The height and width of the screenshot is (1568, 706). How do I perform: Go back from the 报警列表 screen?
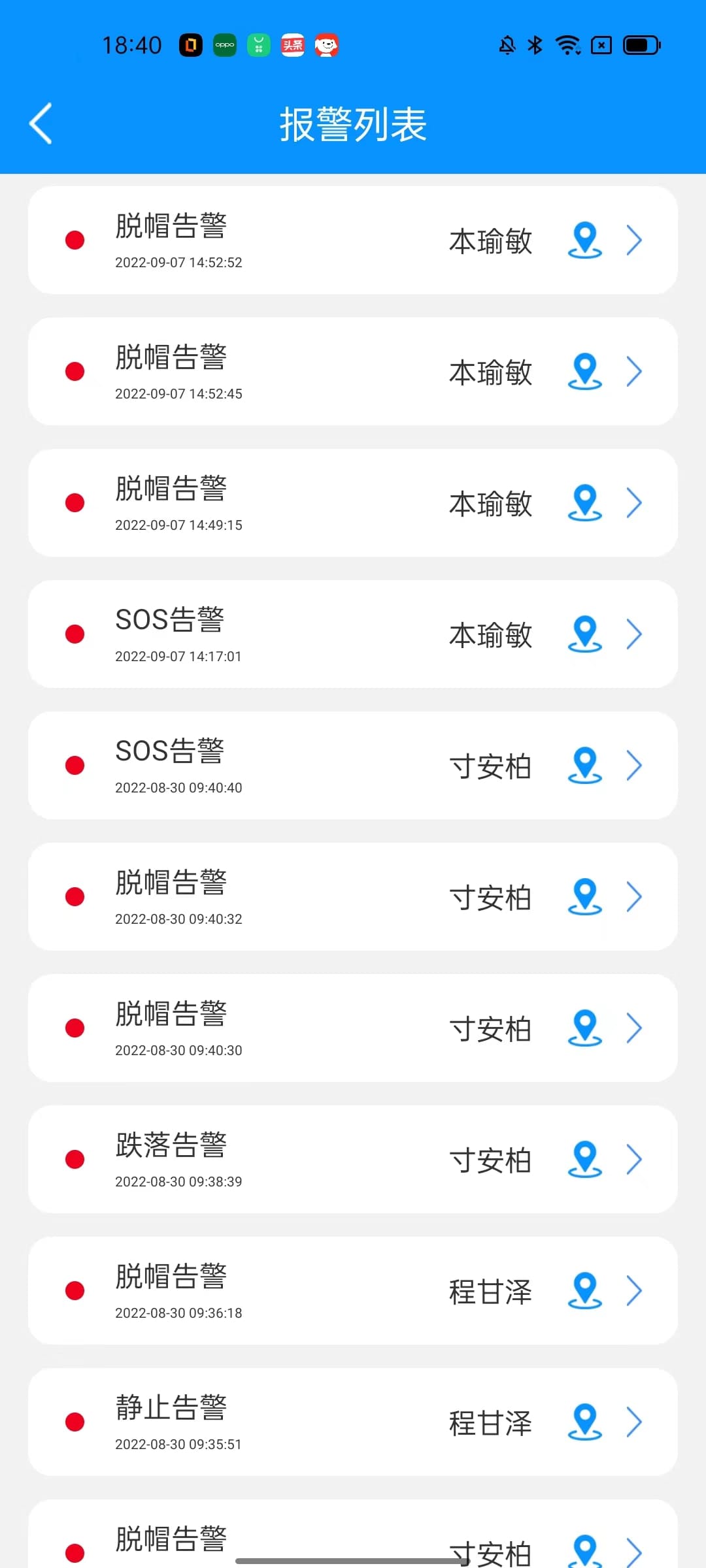[41, 123]
